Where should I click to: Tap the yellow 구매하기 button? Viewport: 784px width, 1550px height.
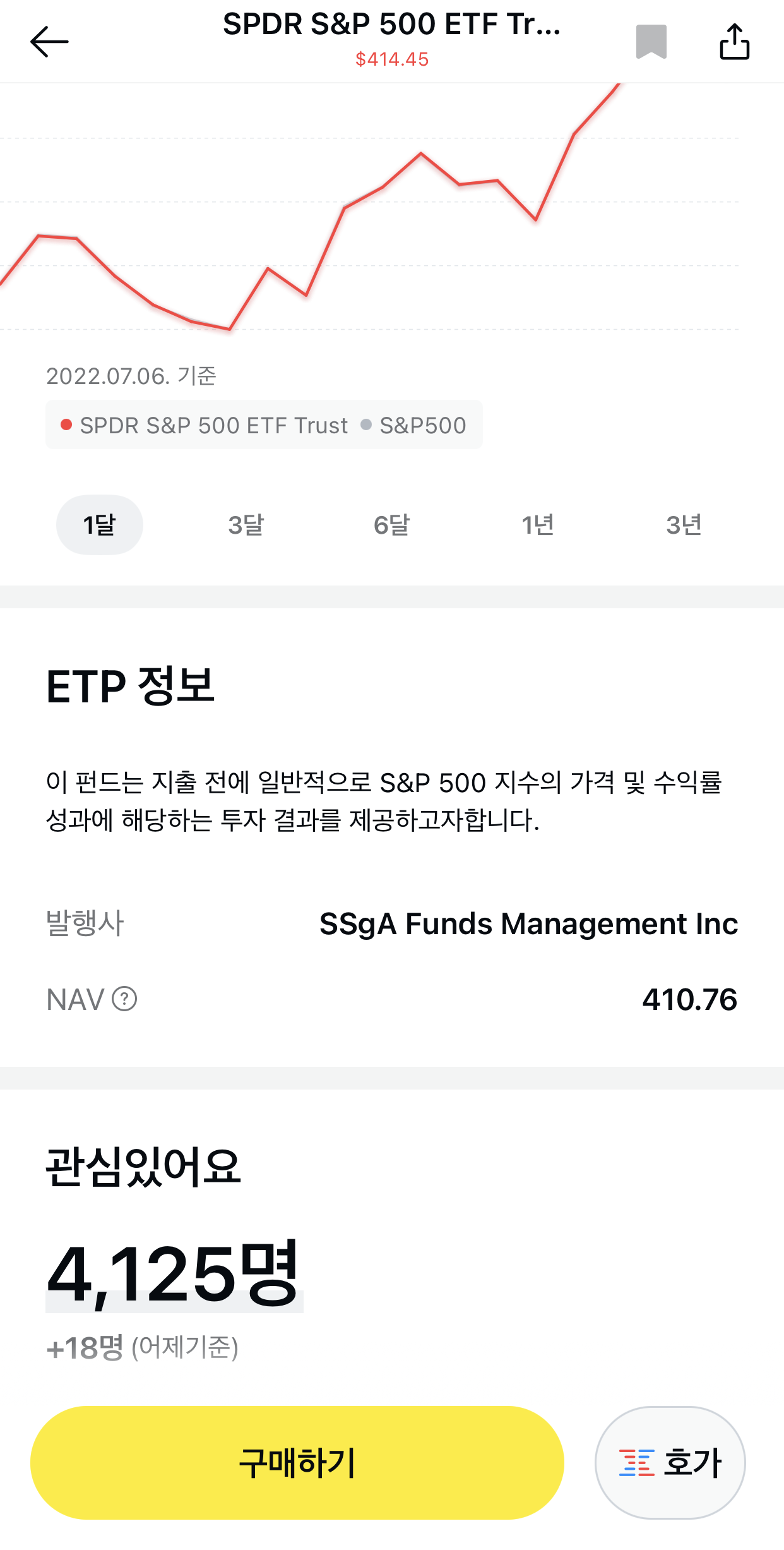point(297,1462)
